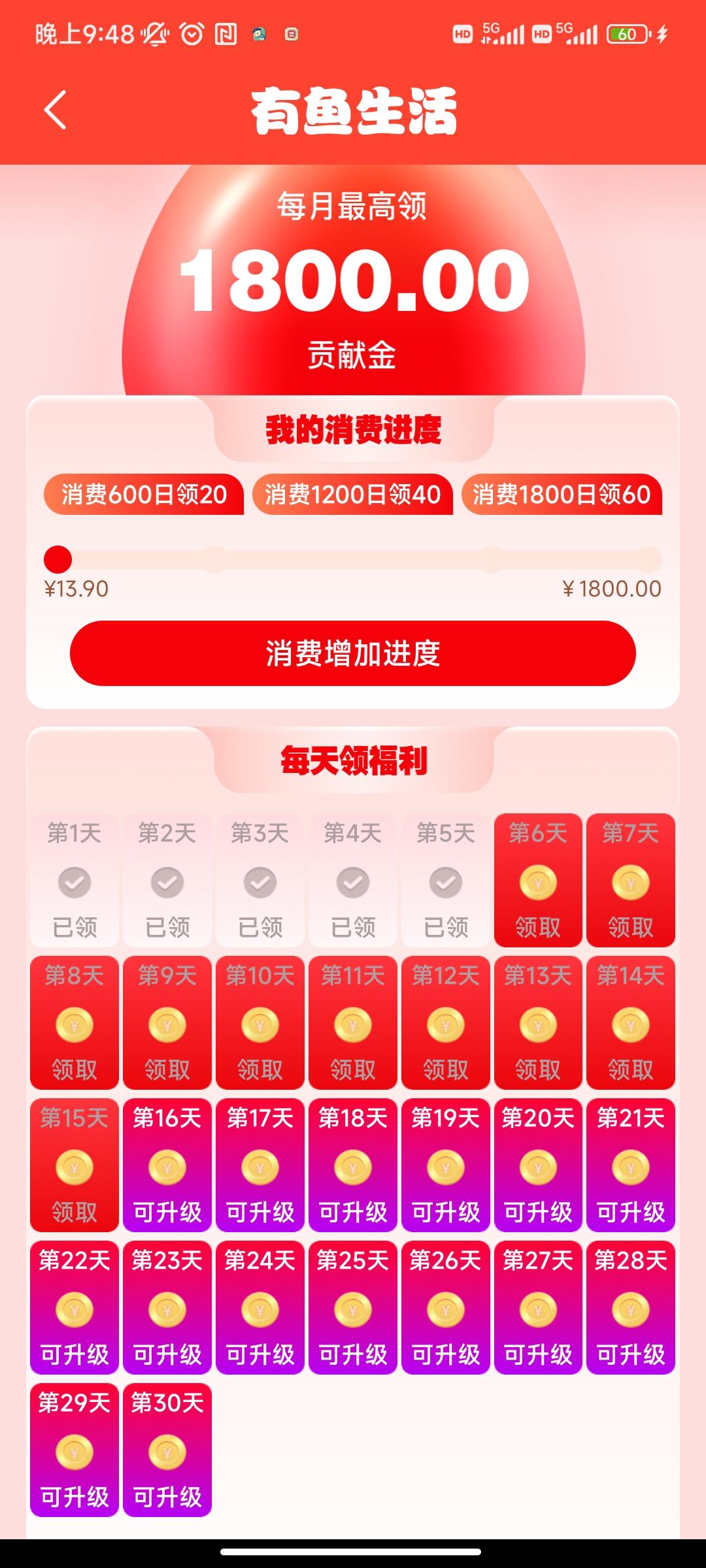Claim the 第7天 reward
706x1568 pixels.
tap(631, 881)
